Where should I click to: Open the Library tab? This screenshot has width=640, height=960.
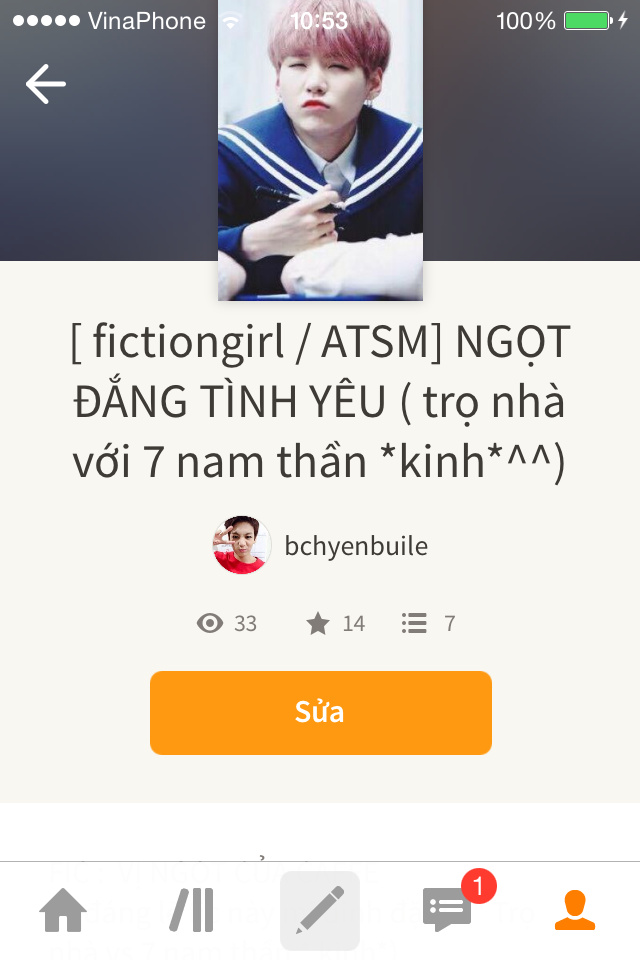(x=191, y=910)
